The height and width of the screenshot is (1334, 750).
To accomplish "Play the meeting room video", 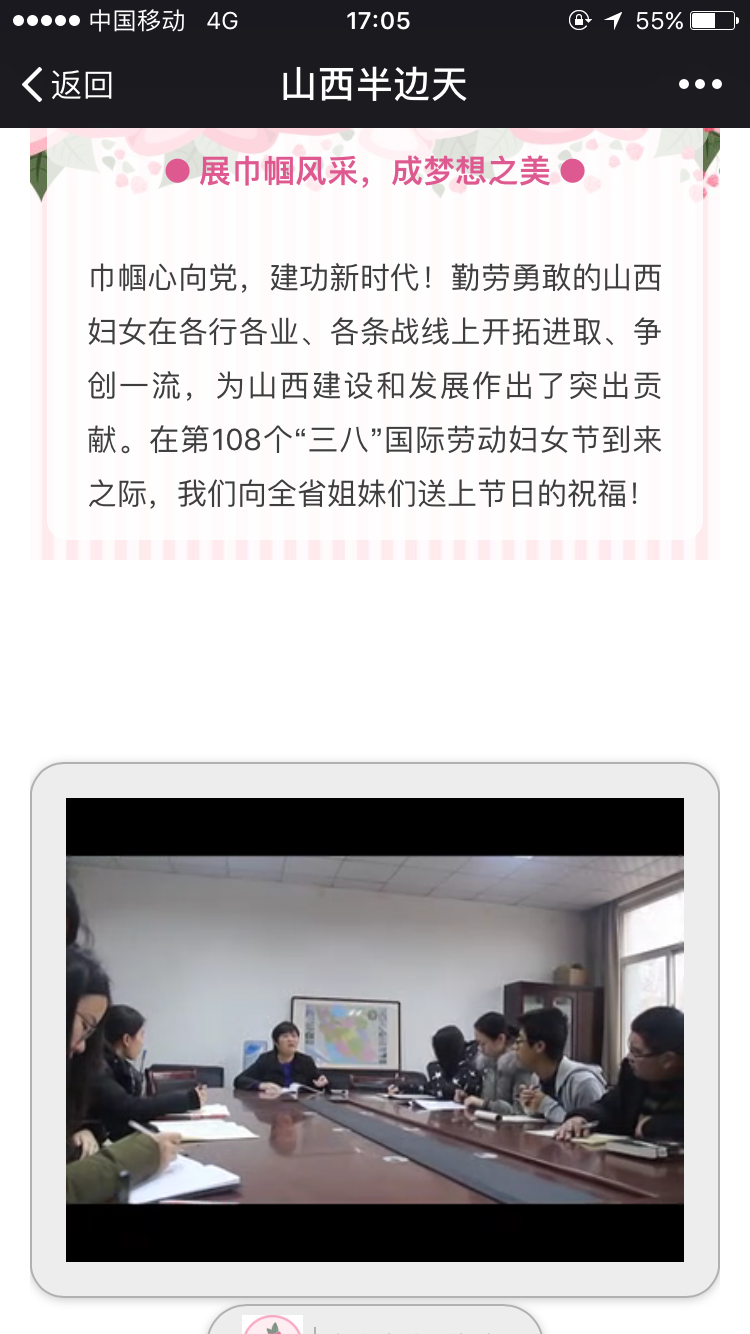I will [x=375, y=1029].
